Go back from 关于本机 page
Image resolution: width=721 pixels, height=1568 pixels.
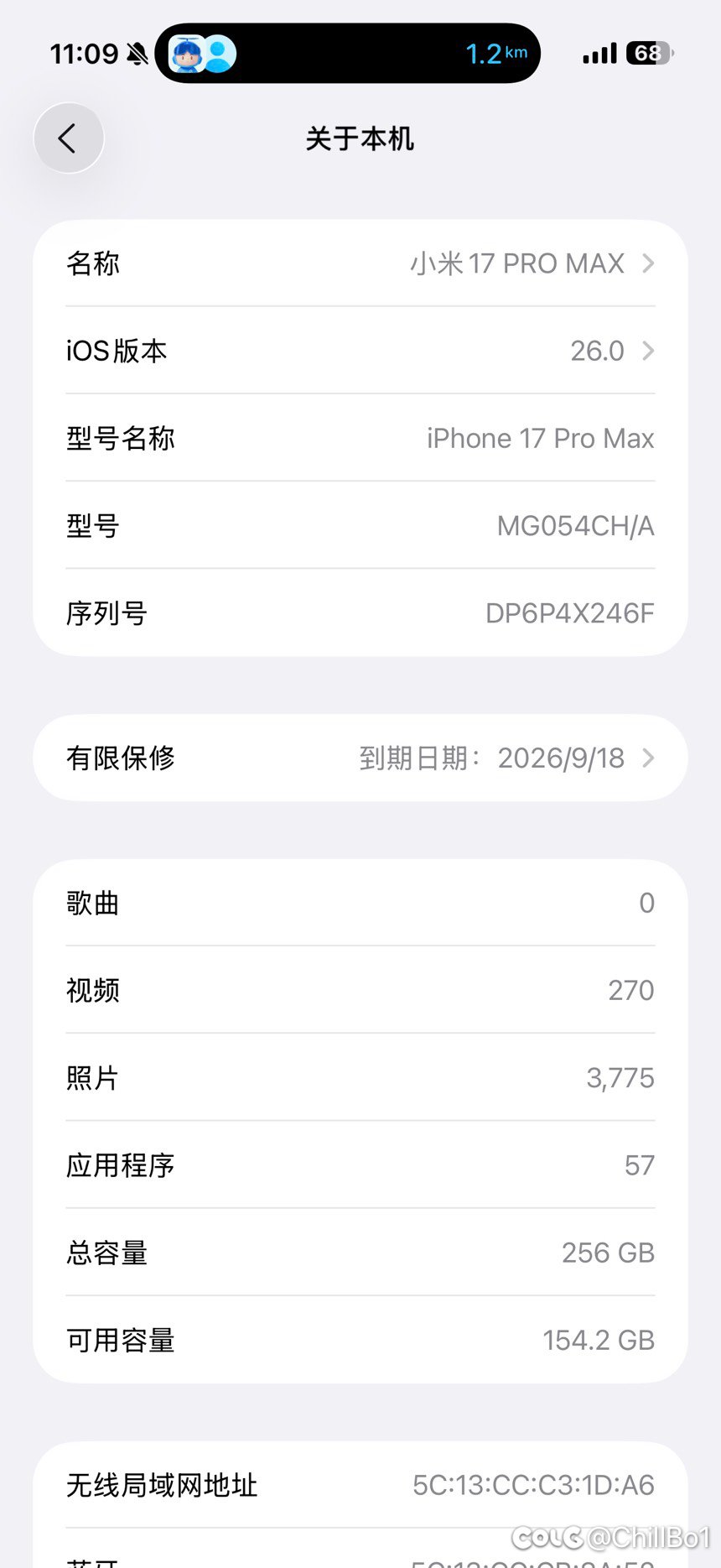[x=69, y=138]
